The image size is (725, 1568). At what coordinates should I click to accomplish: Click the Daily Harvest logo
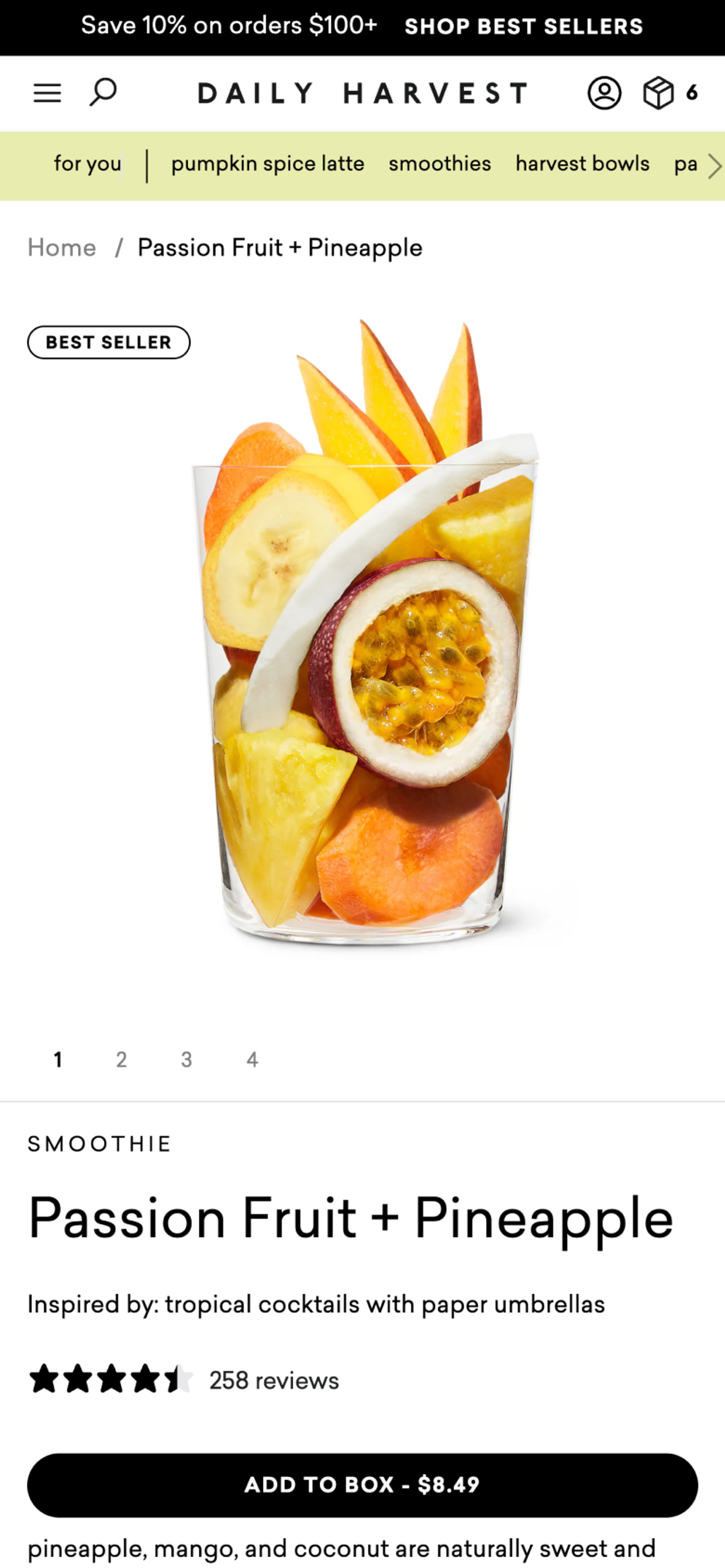click(362, 93)
